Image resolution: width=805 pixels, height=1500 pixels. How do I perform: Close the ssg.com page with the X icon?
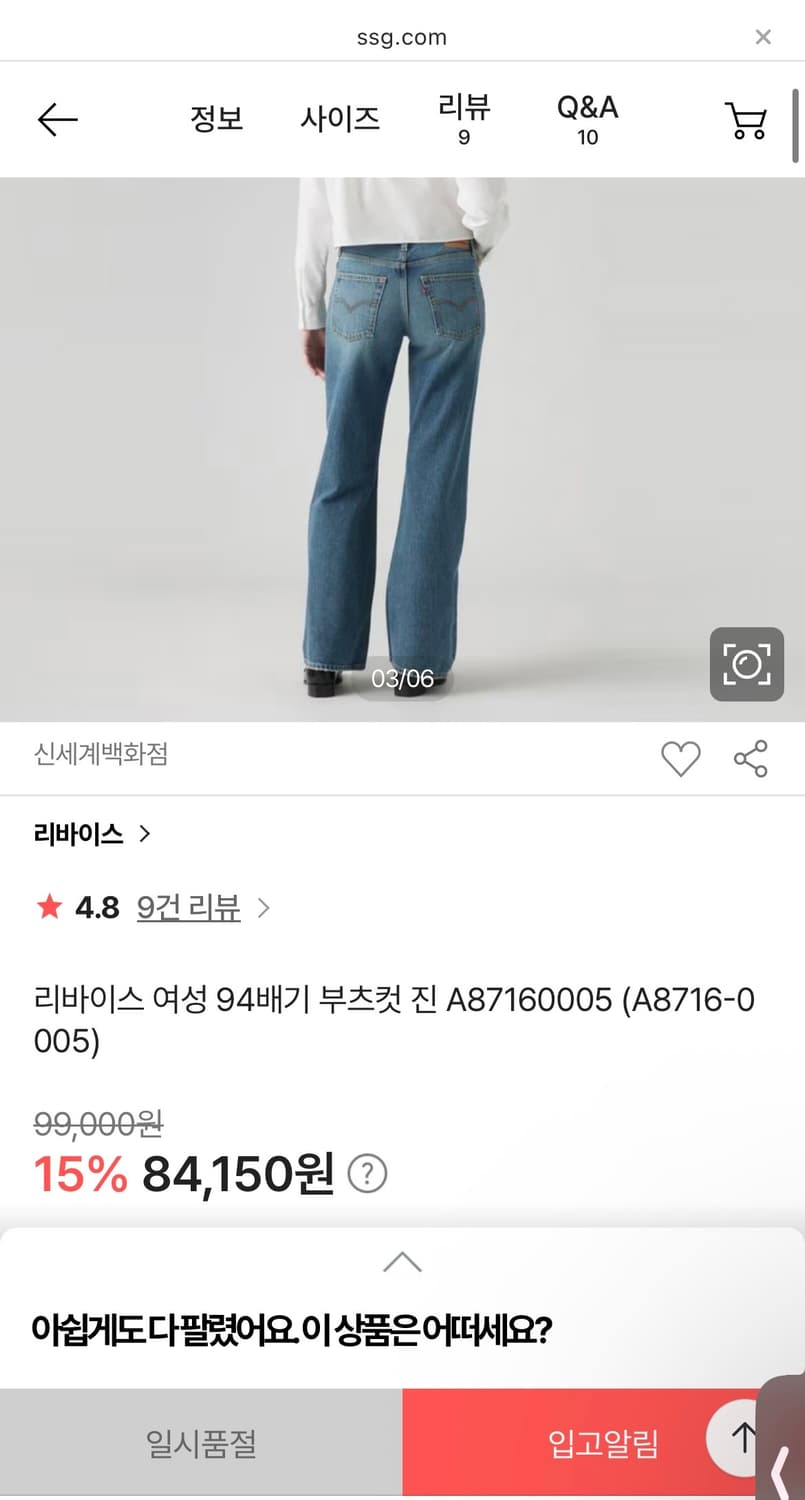click(x=763, y=37)
